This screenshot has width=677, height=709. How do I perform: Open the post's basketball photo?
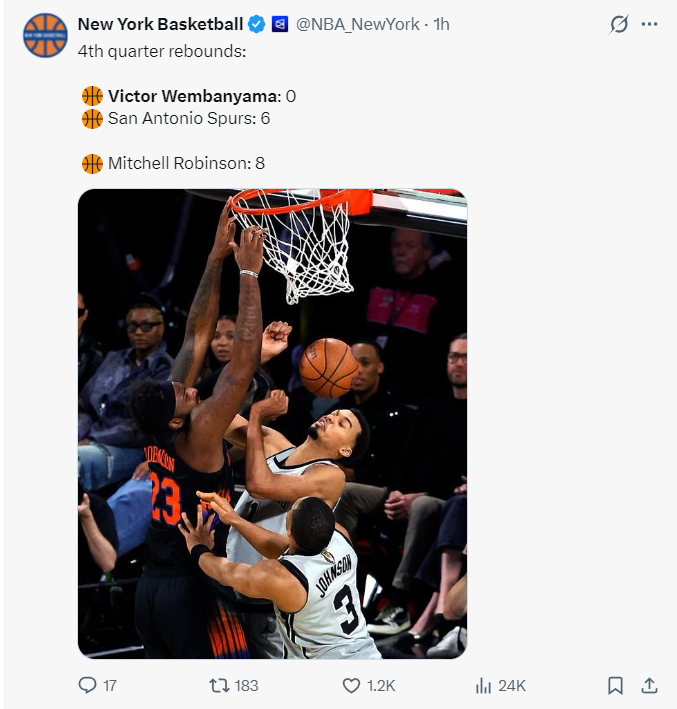click(x=272, y=423)
